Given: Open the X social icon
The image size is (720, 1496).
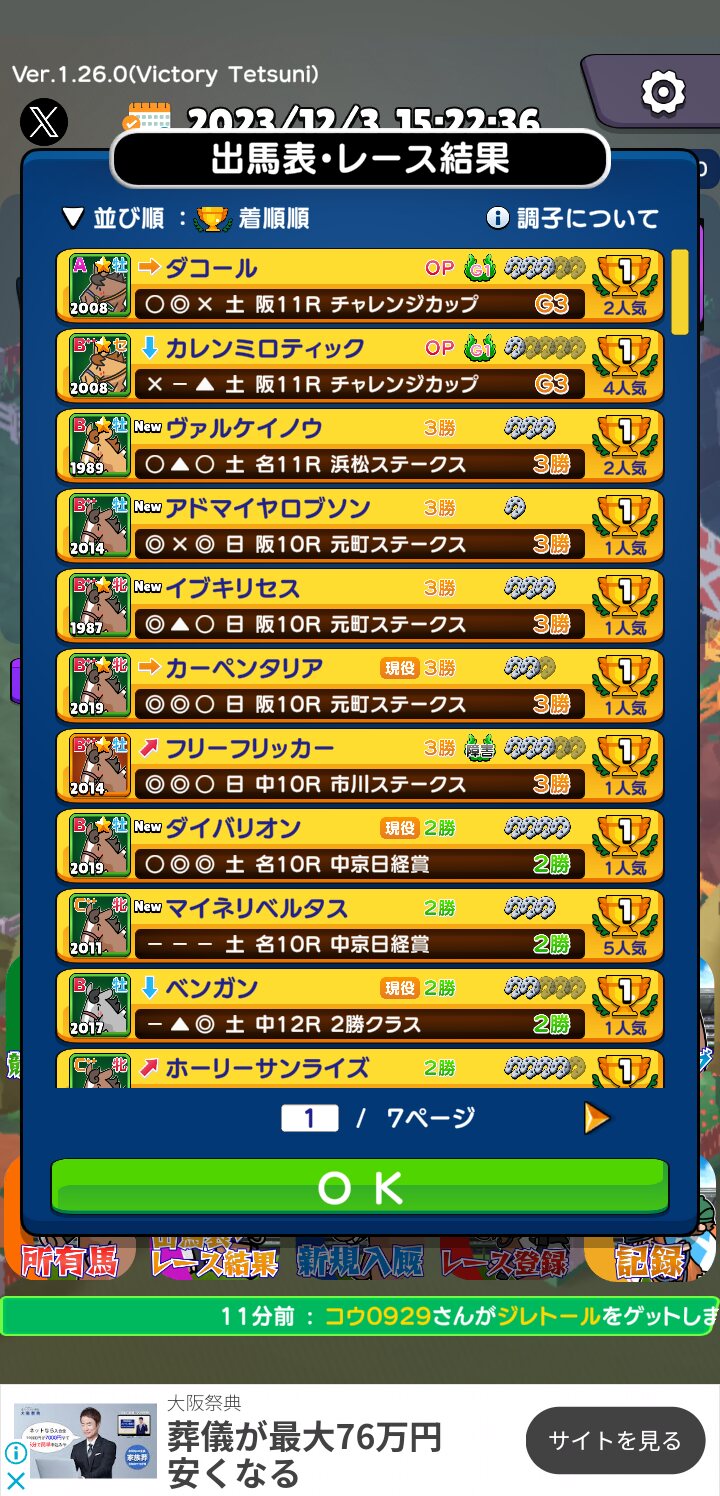Looking at the screenshot, I should (x=44, y=123).
